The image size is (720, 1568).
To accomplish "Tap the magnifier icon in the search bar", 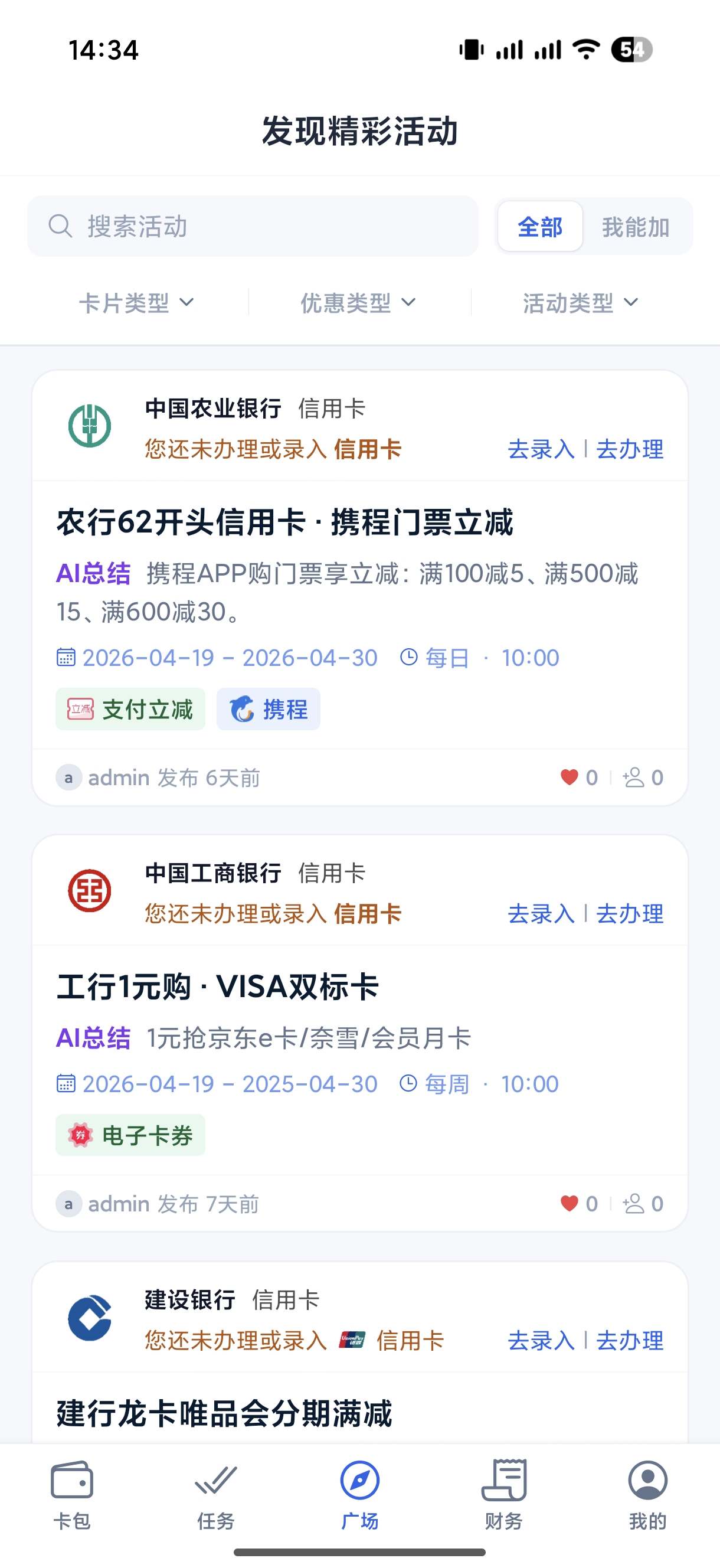I will point(60,226).
